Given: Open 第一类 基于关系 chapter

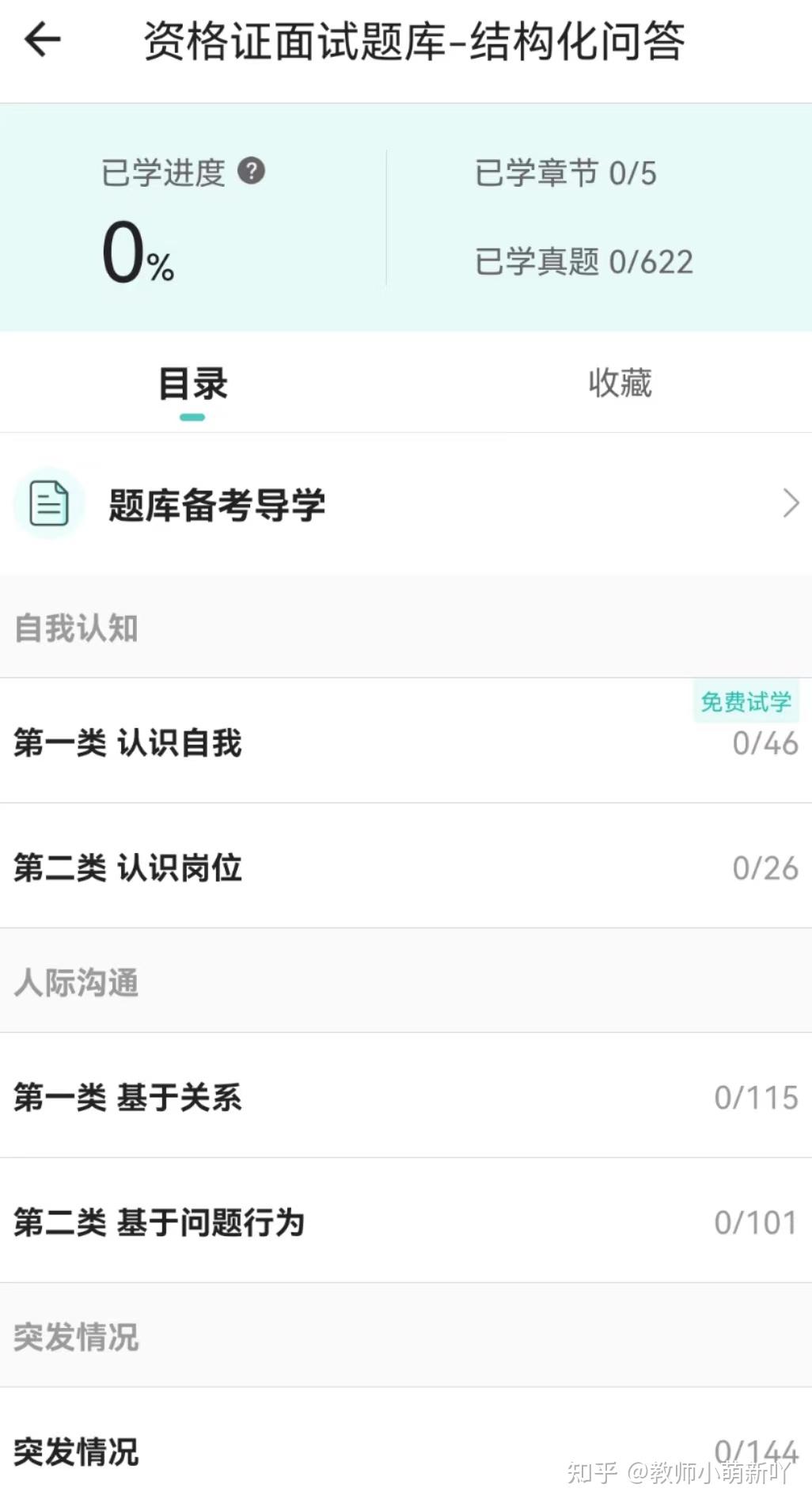Looking at the screenshot, I should click(406, 1096).
